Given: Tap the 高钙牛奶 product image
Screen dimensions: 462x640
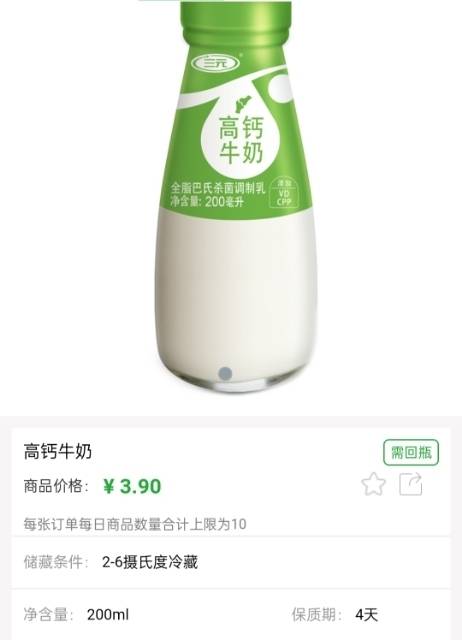Looking at the screenshot, I should pos(231,198).
